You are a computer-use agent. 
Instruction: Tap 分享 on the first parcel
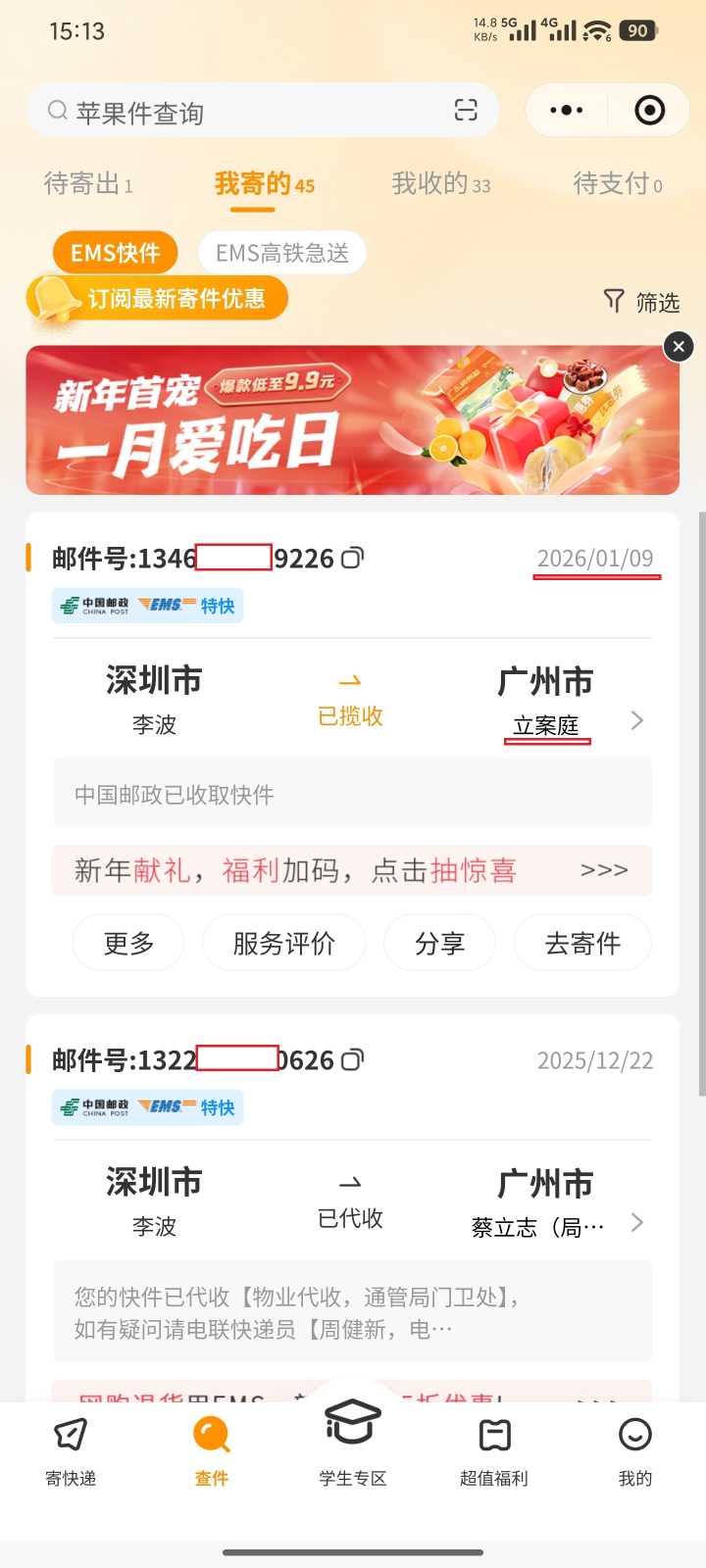pos(439,943)
